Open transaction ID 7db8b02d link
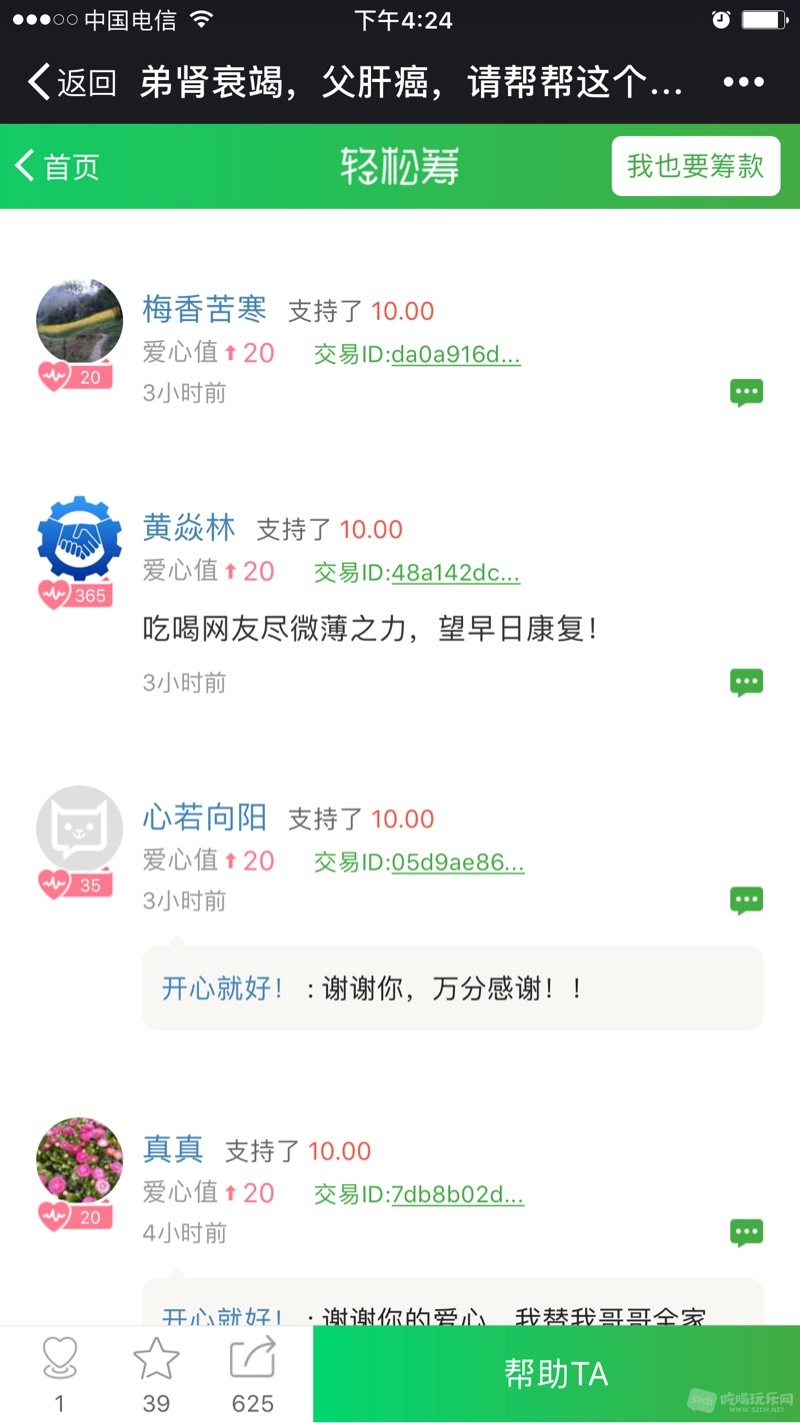This screenshot has height=1423, width=800. [x=457, y=1194]
